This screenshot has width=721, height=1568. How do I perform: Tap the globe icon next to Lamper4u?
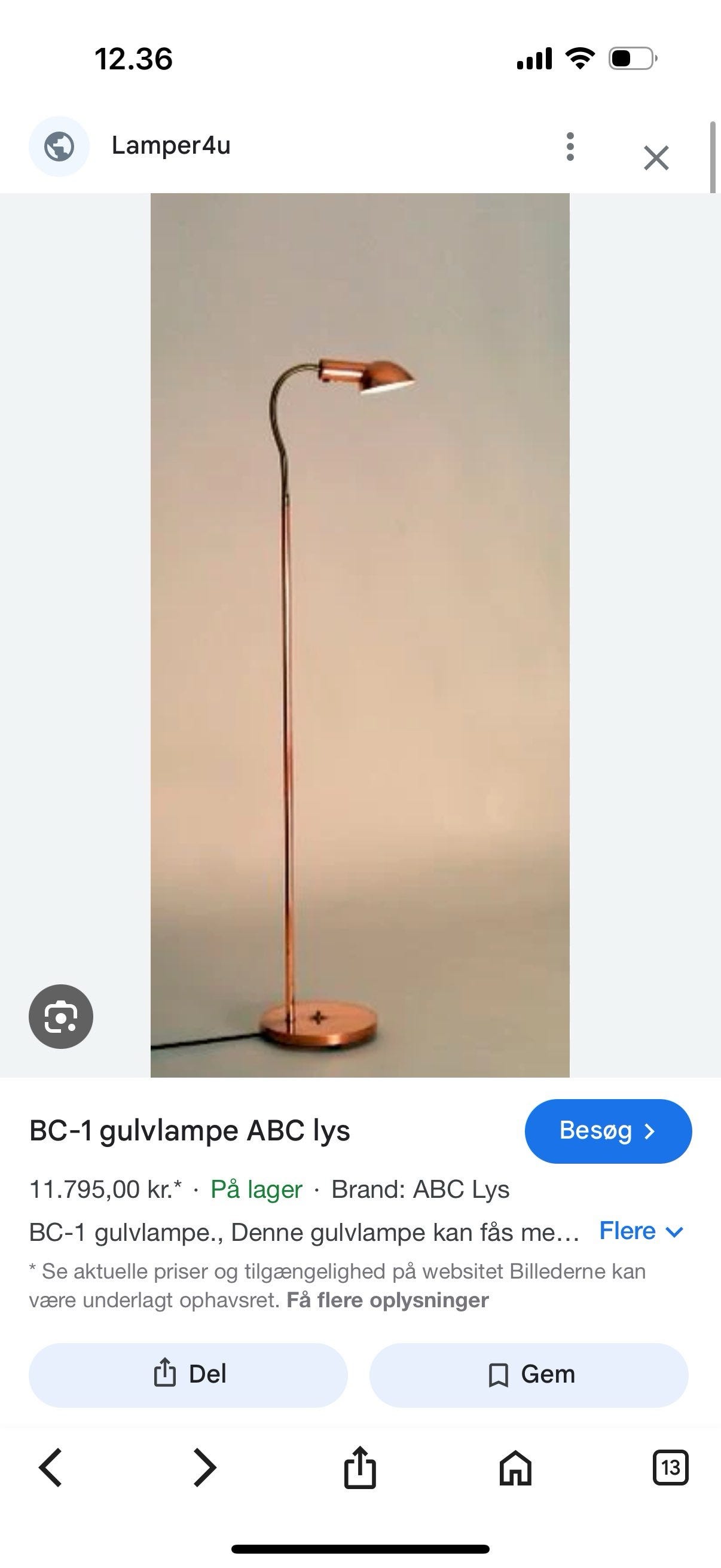(58, 145)
